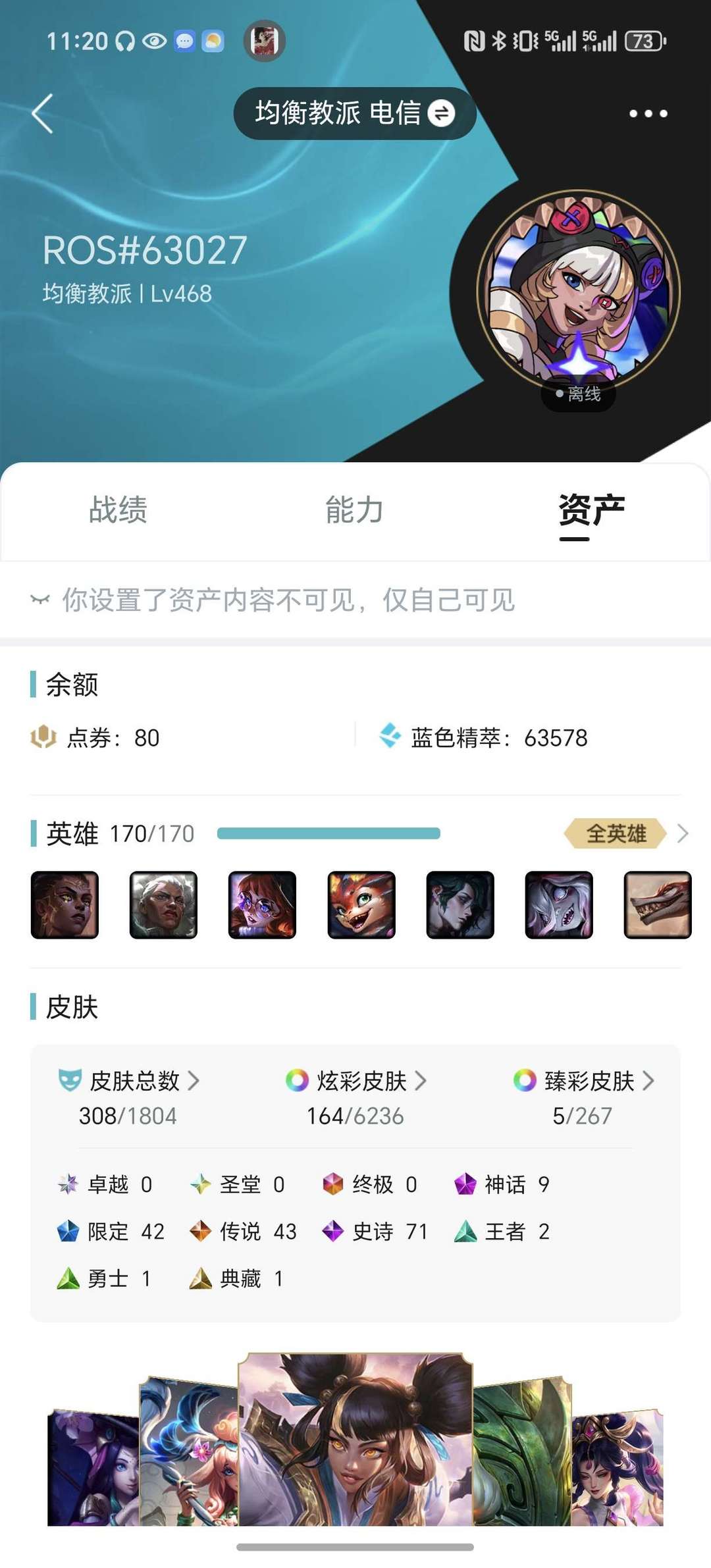Go back using the top-left arrow

pyautogui.click(x=43, y=114)
